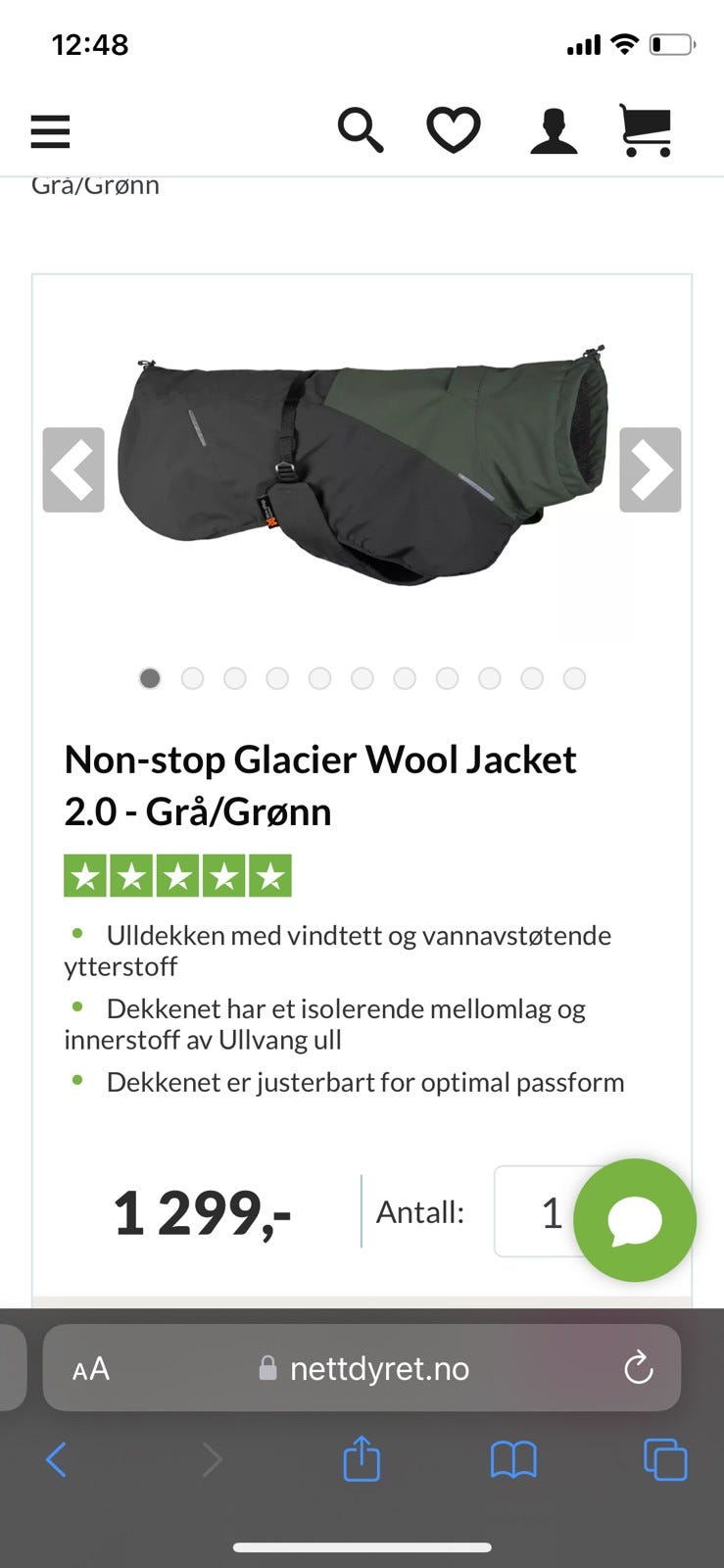Open Safari page settings with AA button
Image resolution: width=724 pixels, height=1568 pixels.
click(89, 1367)
